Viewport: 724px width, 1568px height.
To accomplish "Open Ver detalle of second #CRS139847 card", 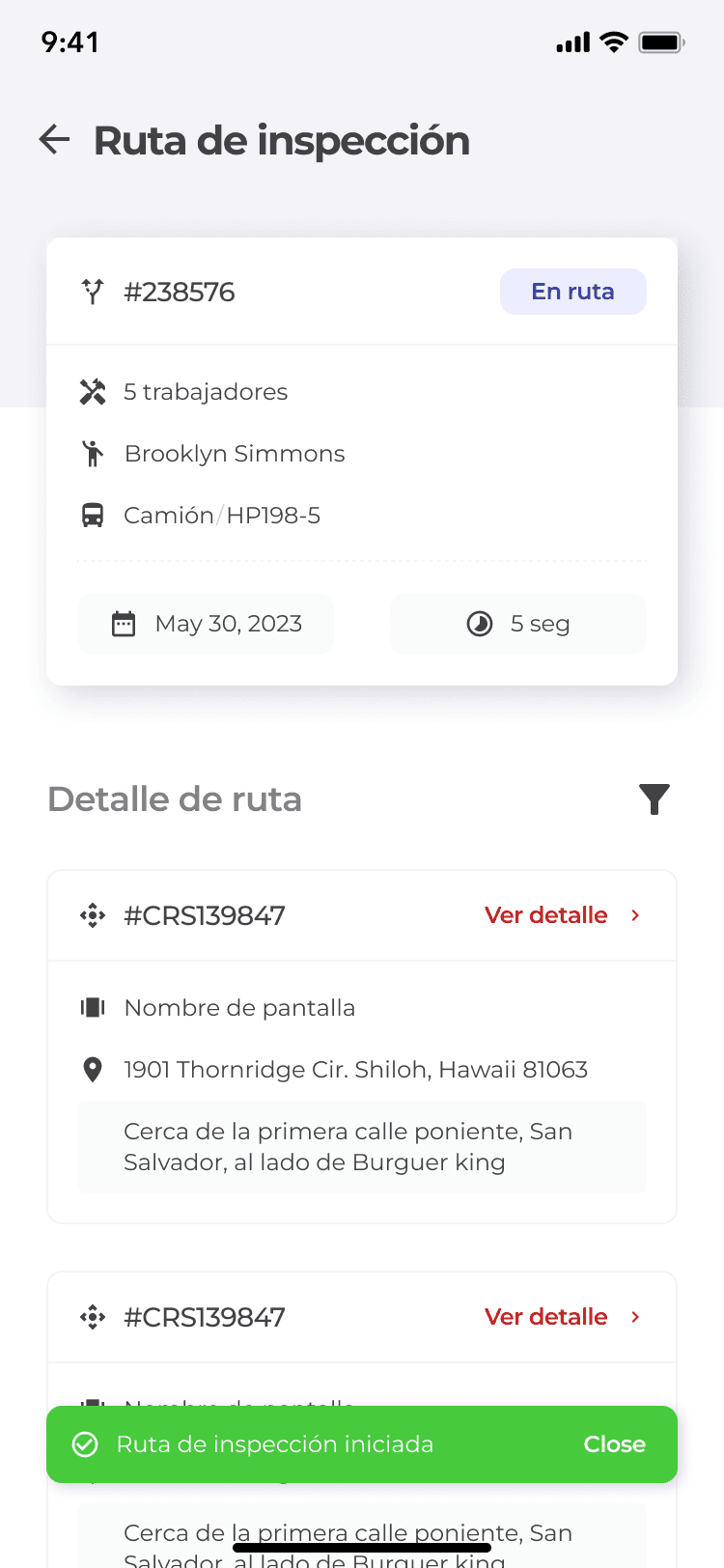I will (x=563, y=1317).
